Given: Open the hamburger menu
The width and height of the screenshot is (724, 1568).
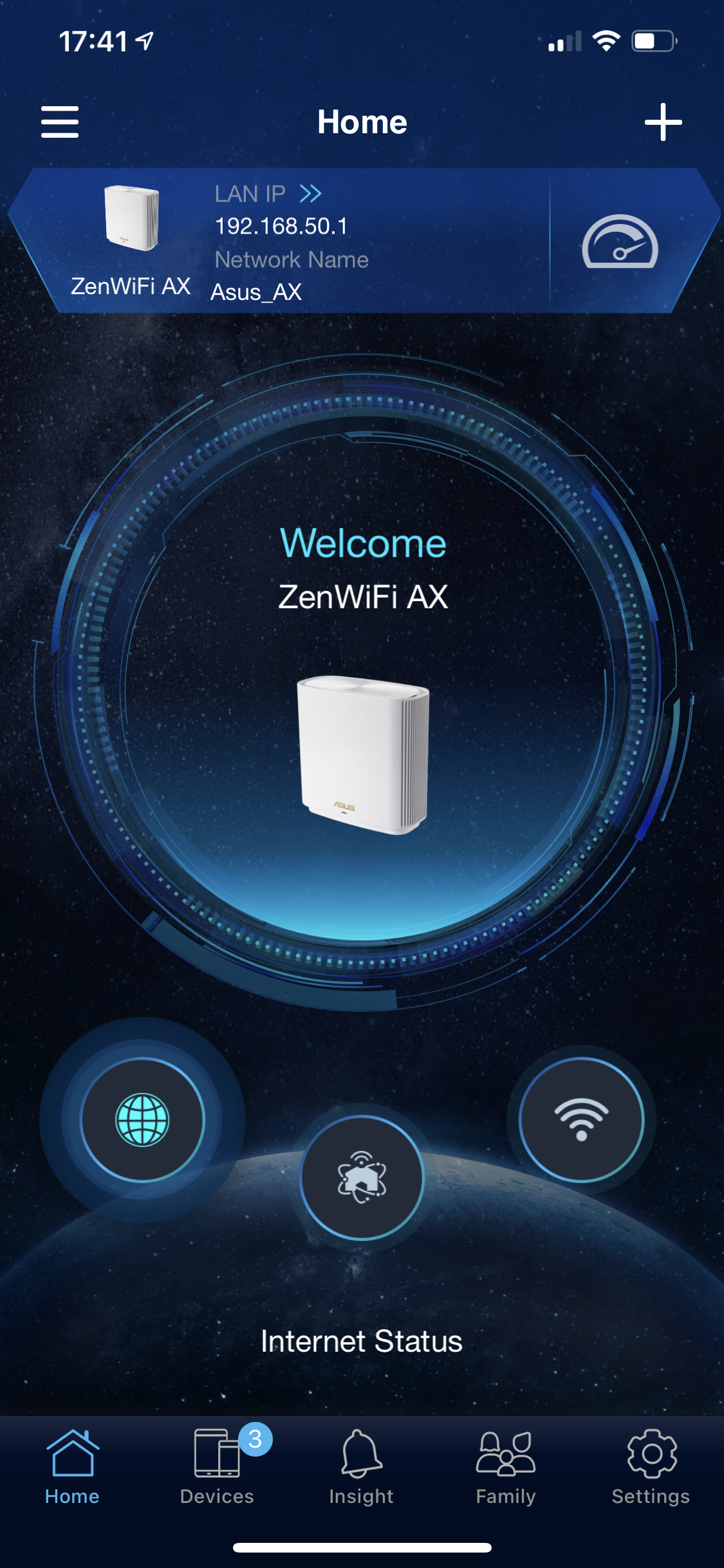Looking at the screenshot, I should click(60, 122).
